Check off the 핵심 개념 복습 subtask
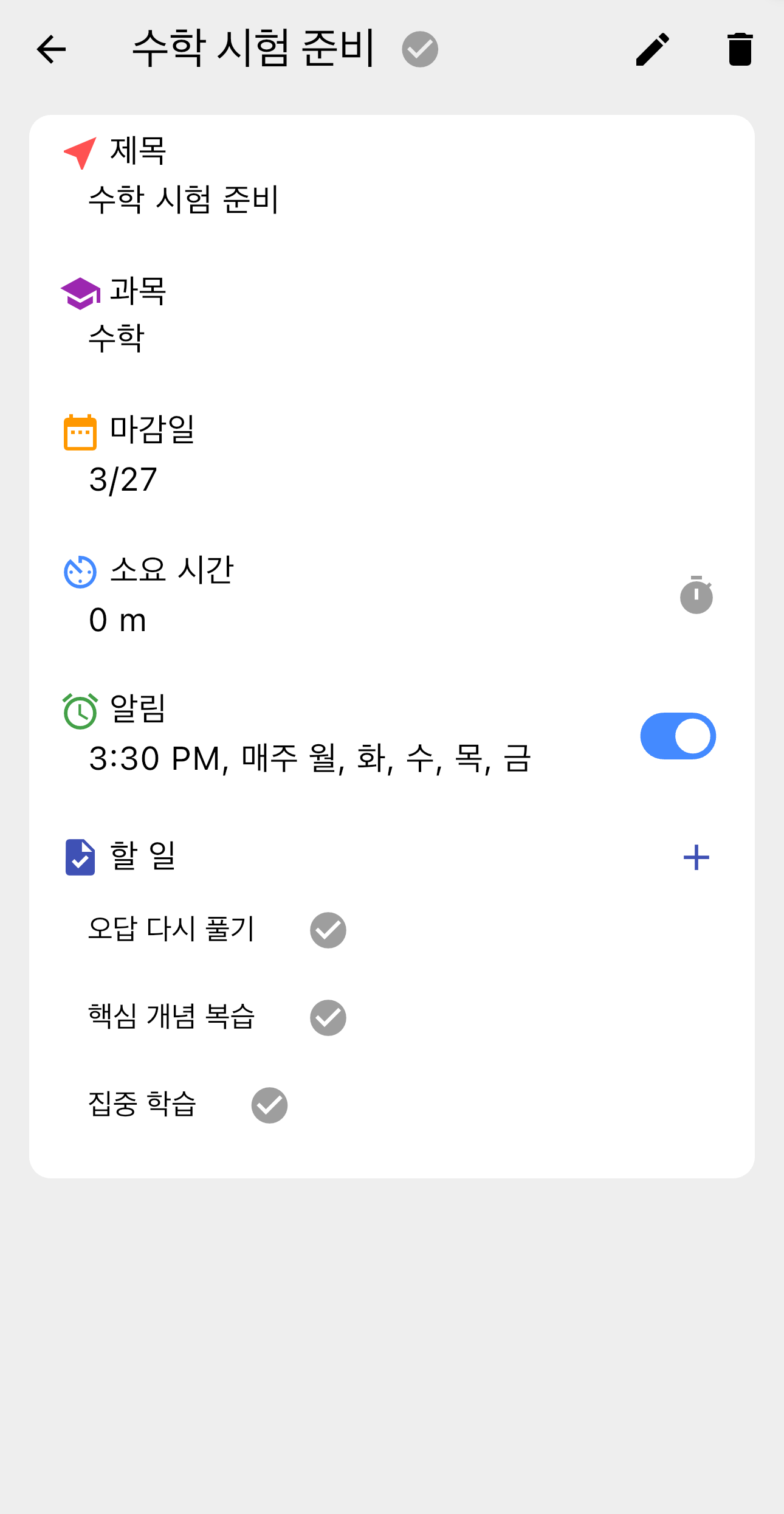This screenshot has width=784, height=1514. click(327, 1018)
